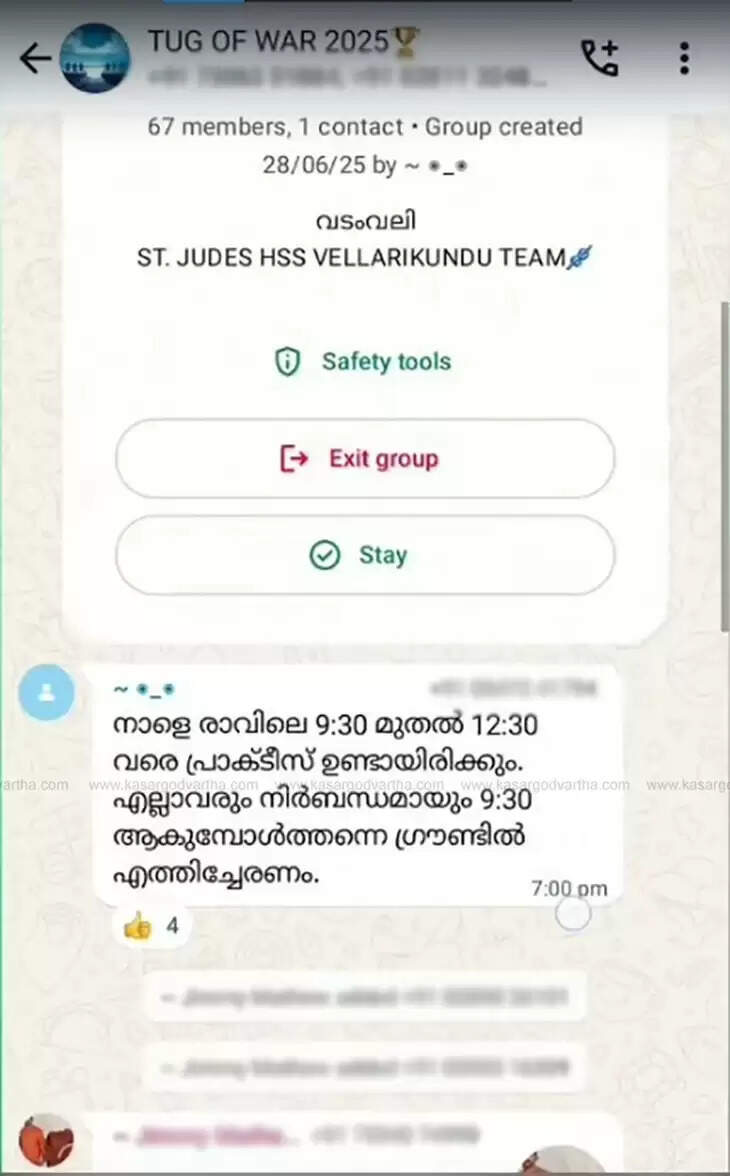Choose Stay in the group
Viewport: 730px width, 1176px height.
364,555
